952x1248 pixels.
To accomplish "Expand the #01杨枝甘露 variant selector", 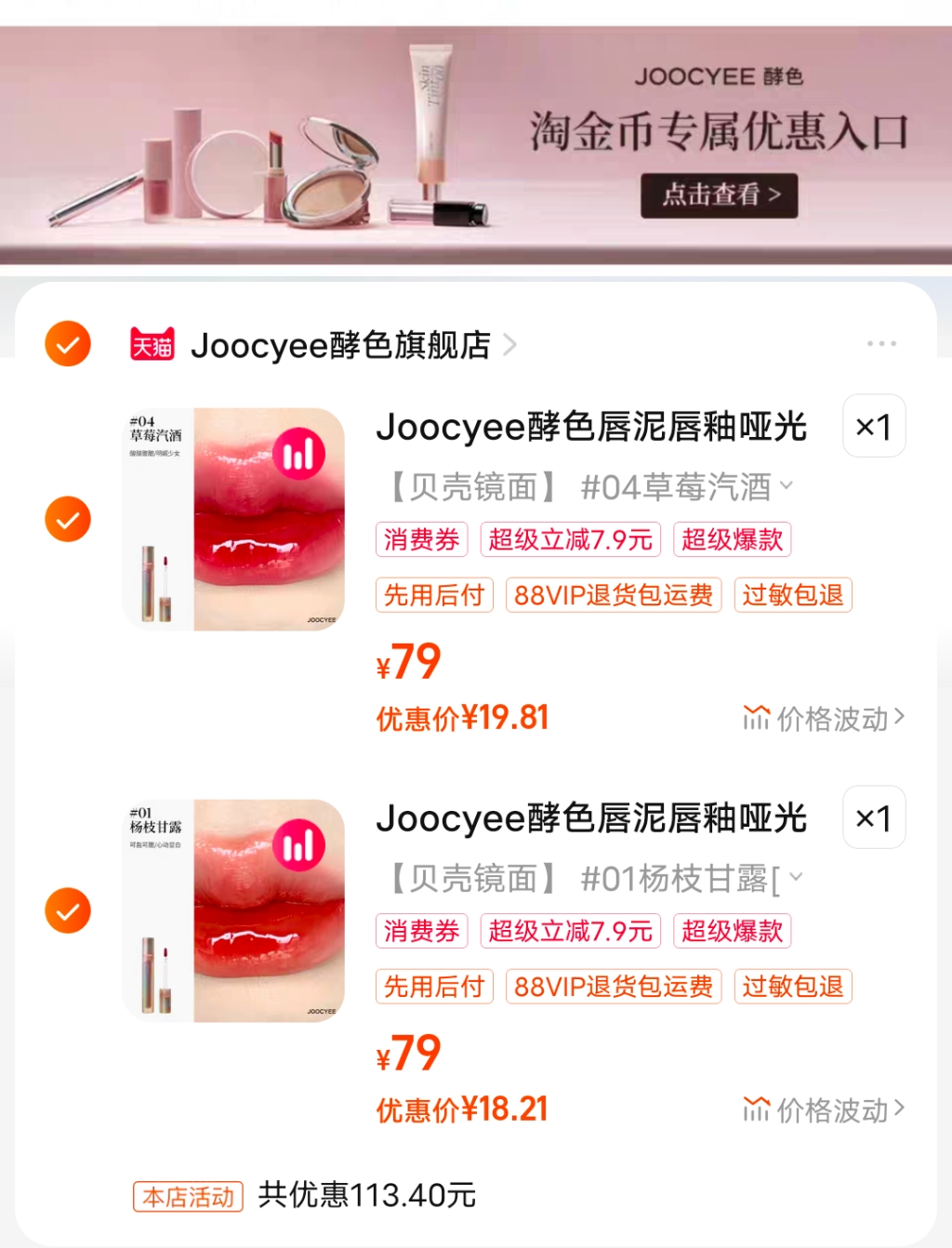I will pos(795,876).
